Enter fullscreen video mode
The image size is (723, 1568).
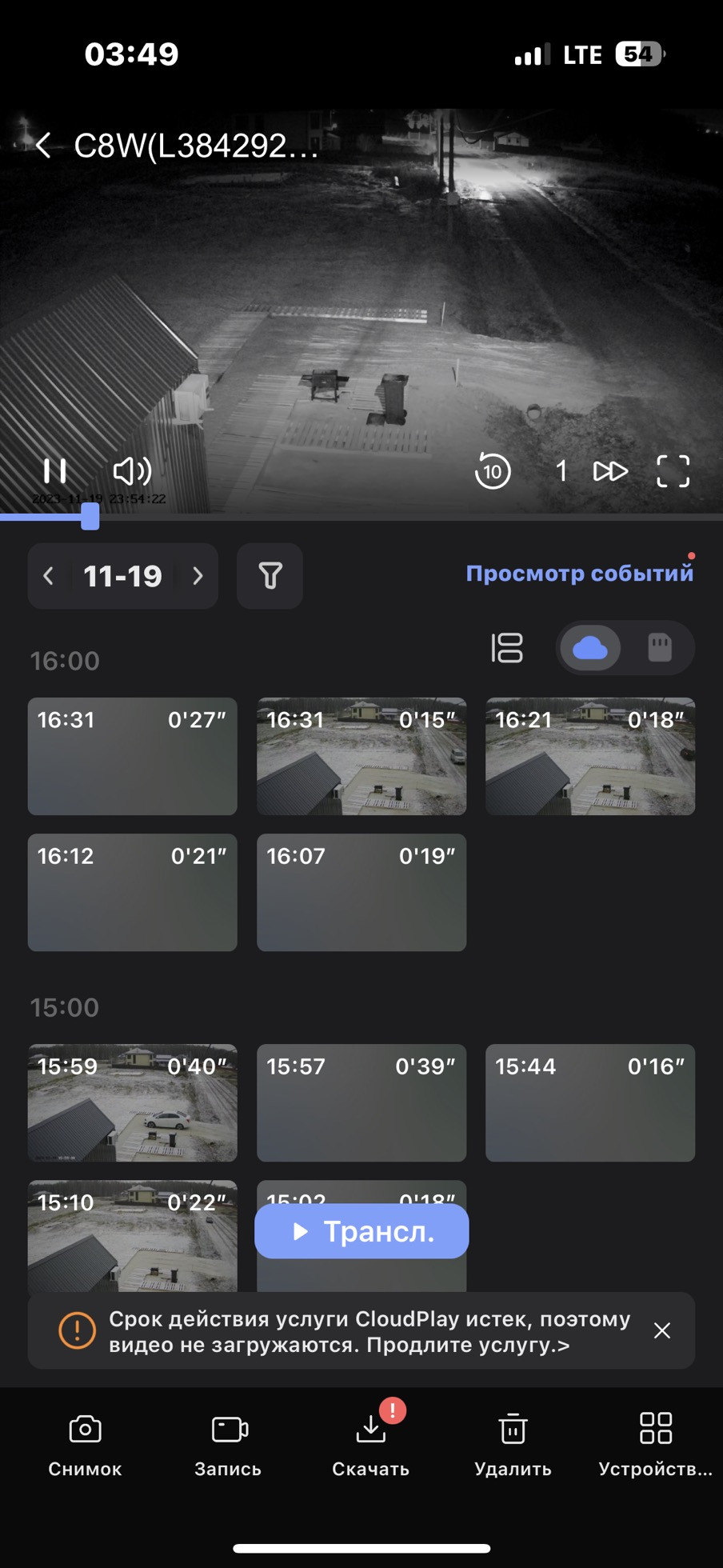673,471
